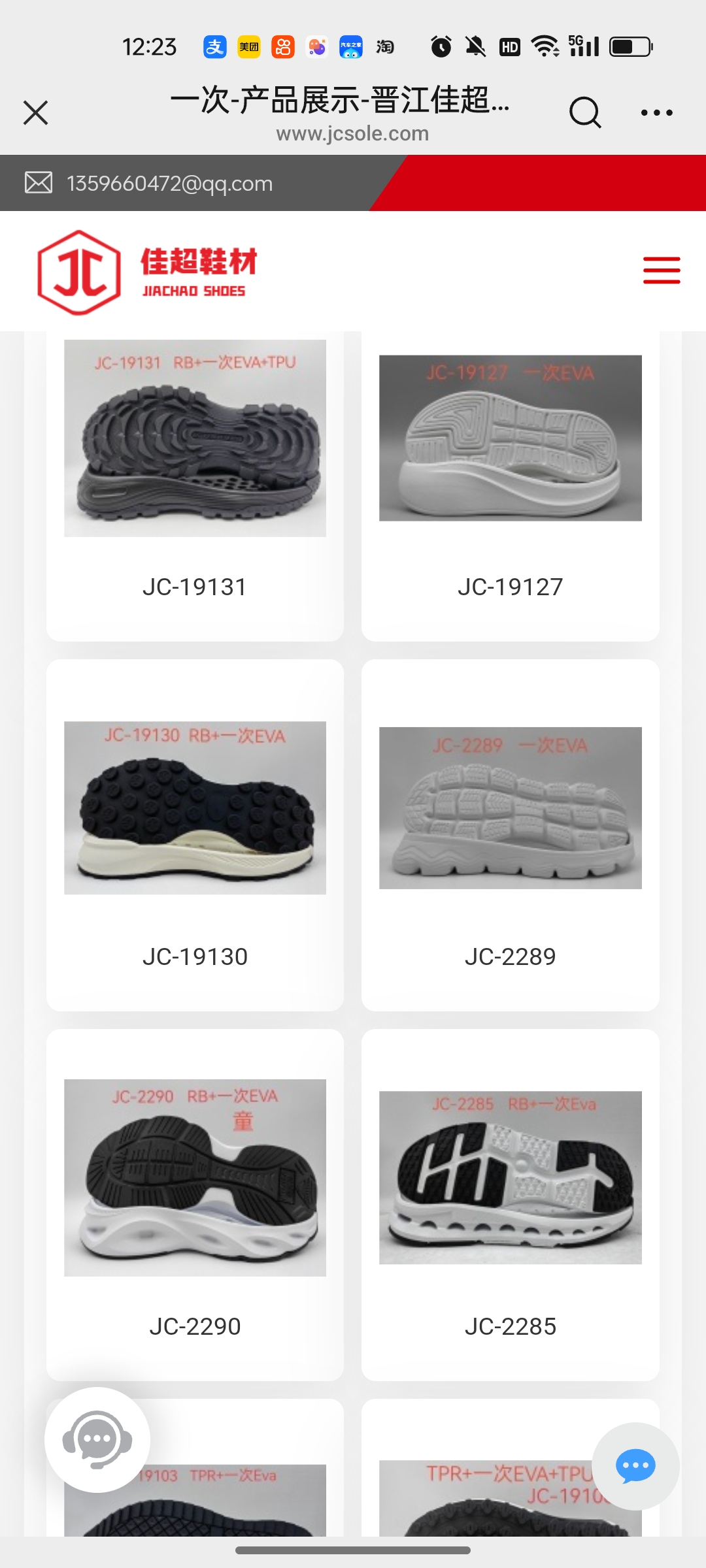Image resolution: width=706 pixels, height=1568 pixels.
Task: Open the search icon in the top bar
Action: pyautogui.click(x=584, y=112)
